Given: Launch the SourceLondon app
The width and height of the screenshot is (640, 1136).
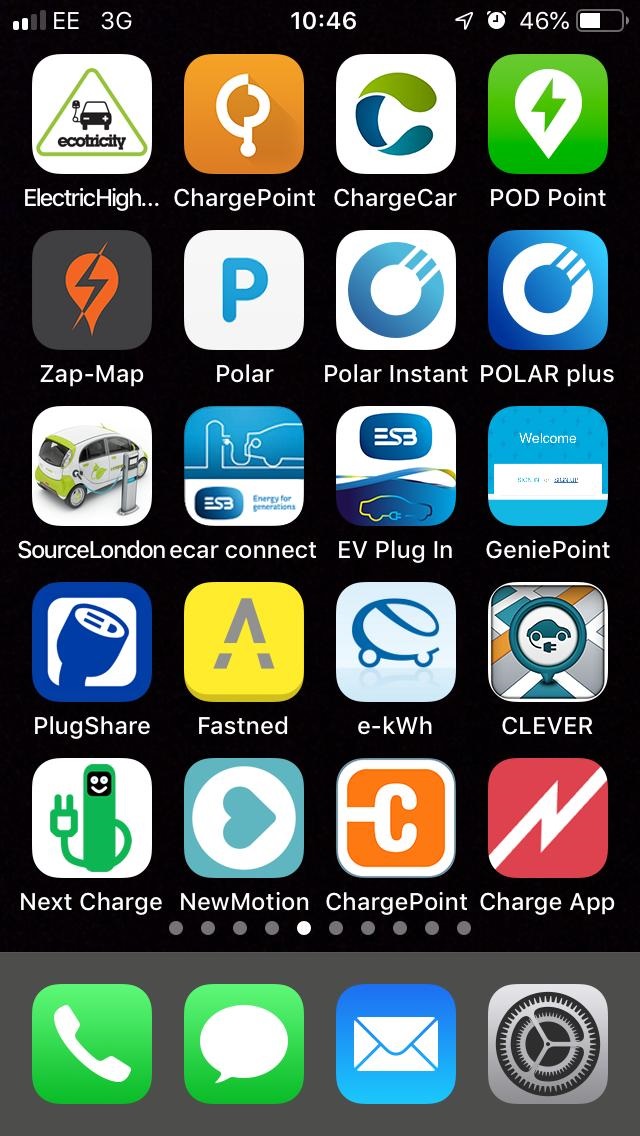Looking at the screenshot, I should tap(92, 466).
